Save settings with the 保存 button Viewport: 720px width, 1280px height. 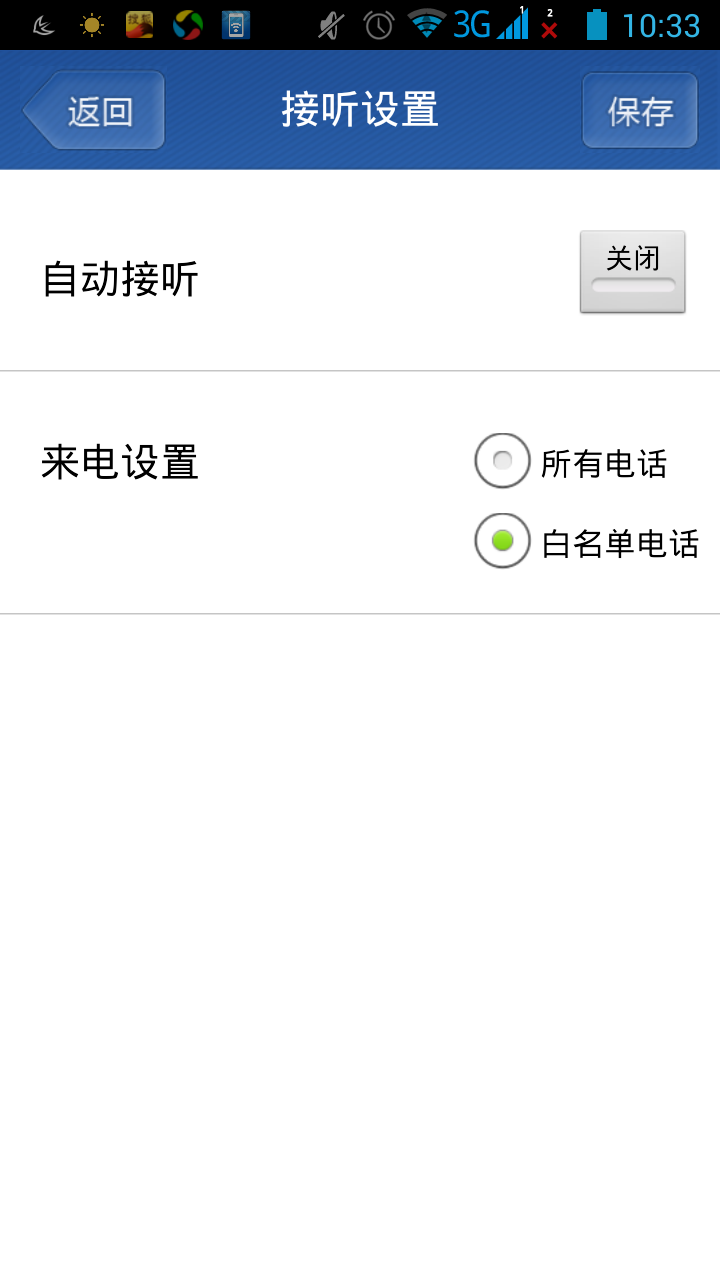640,110
